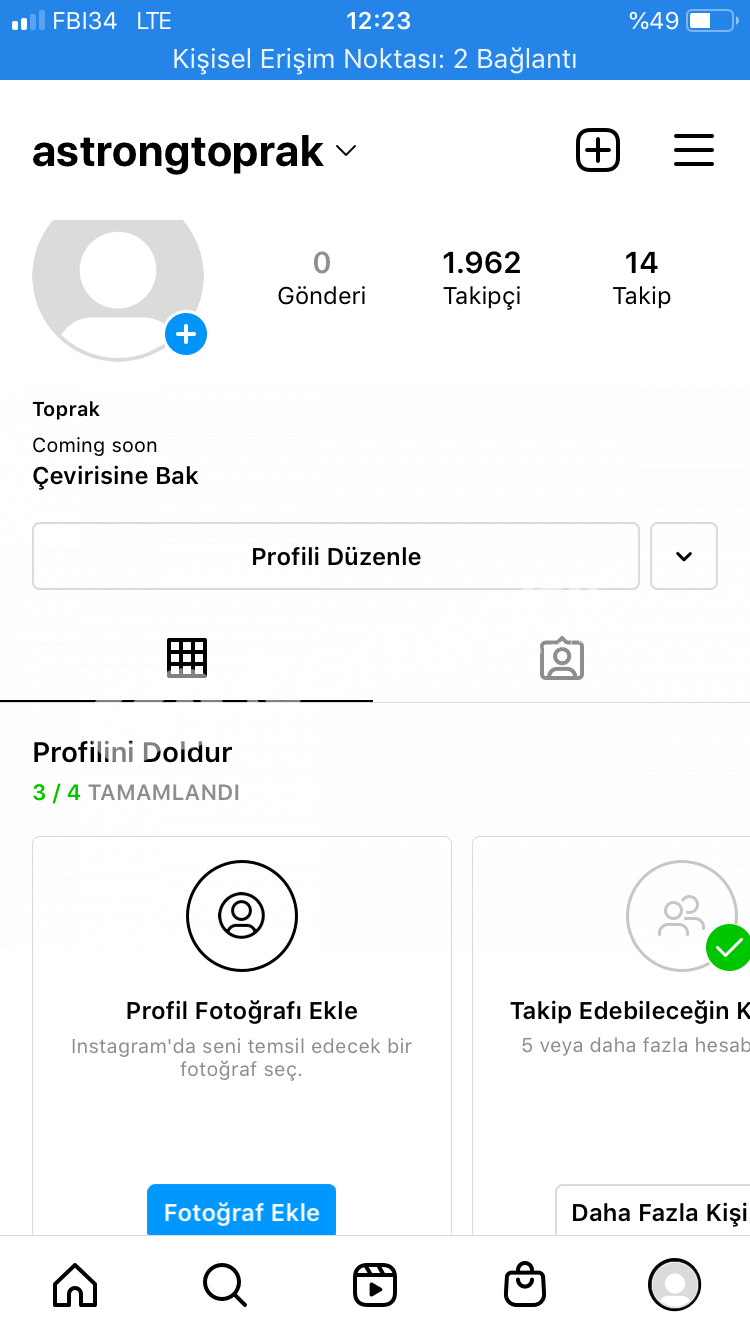Open the Reels tab

click(375, 1285)
